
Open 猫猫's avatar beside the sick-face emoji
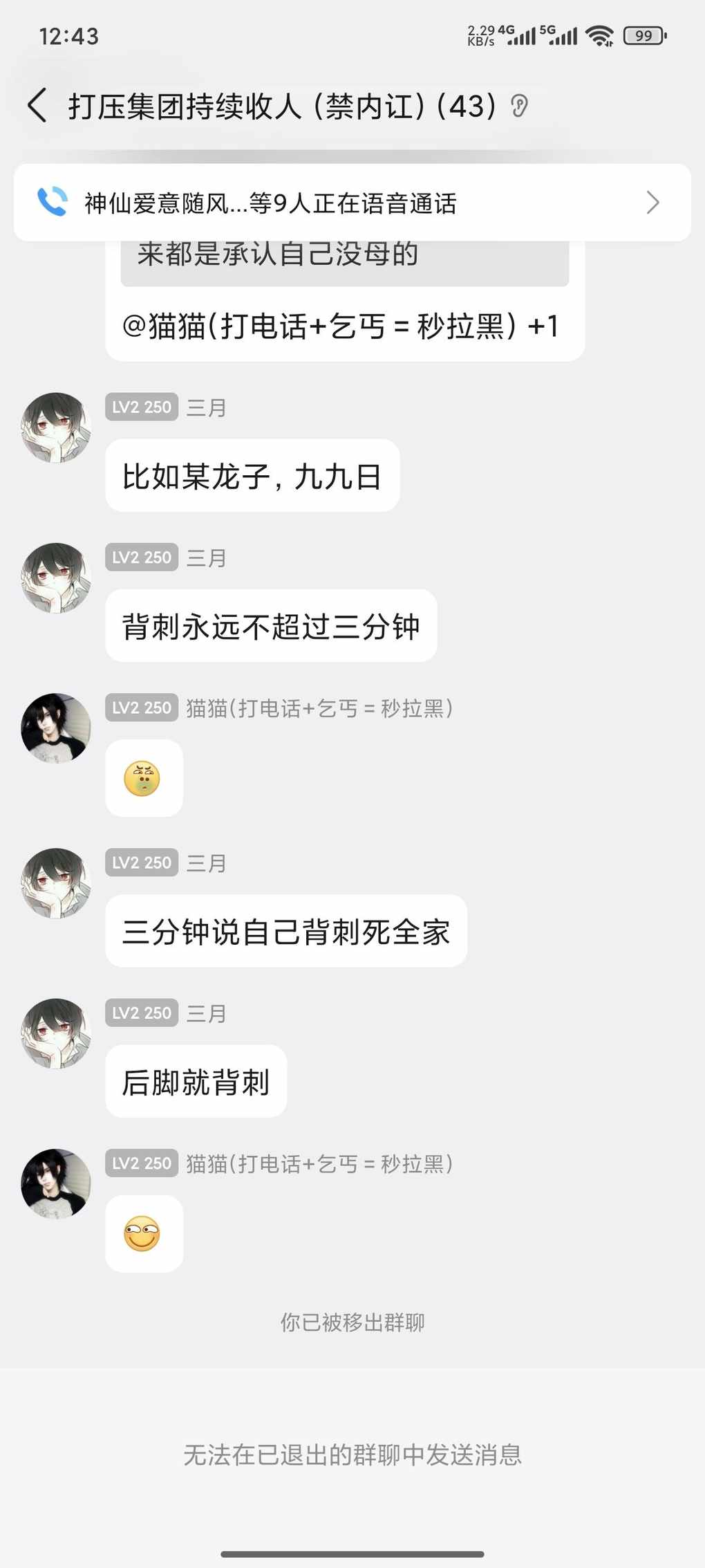[56, 728]
